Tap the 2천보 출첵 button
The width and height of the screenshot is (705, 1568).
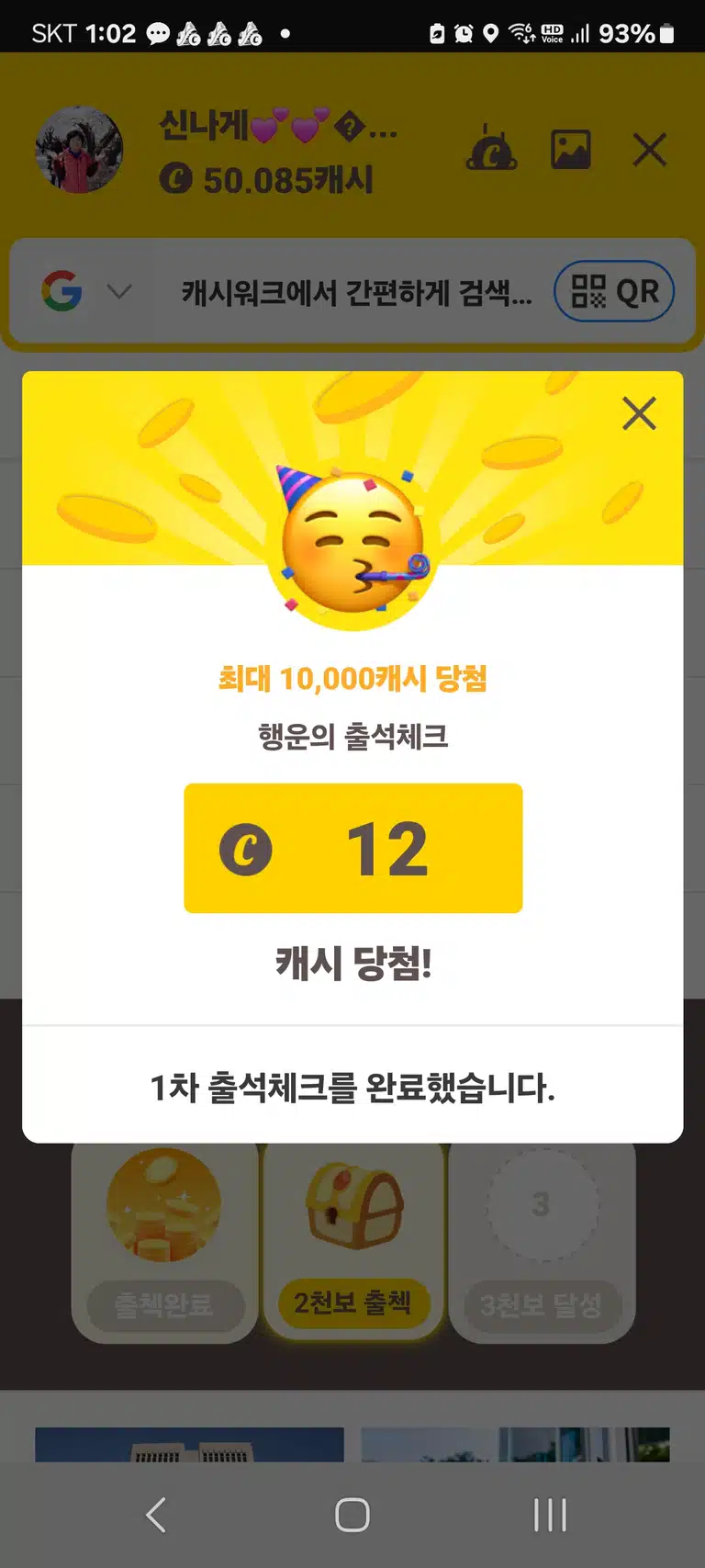(352, 1302)
